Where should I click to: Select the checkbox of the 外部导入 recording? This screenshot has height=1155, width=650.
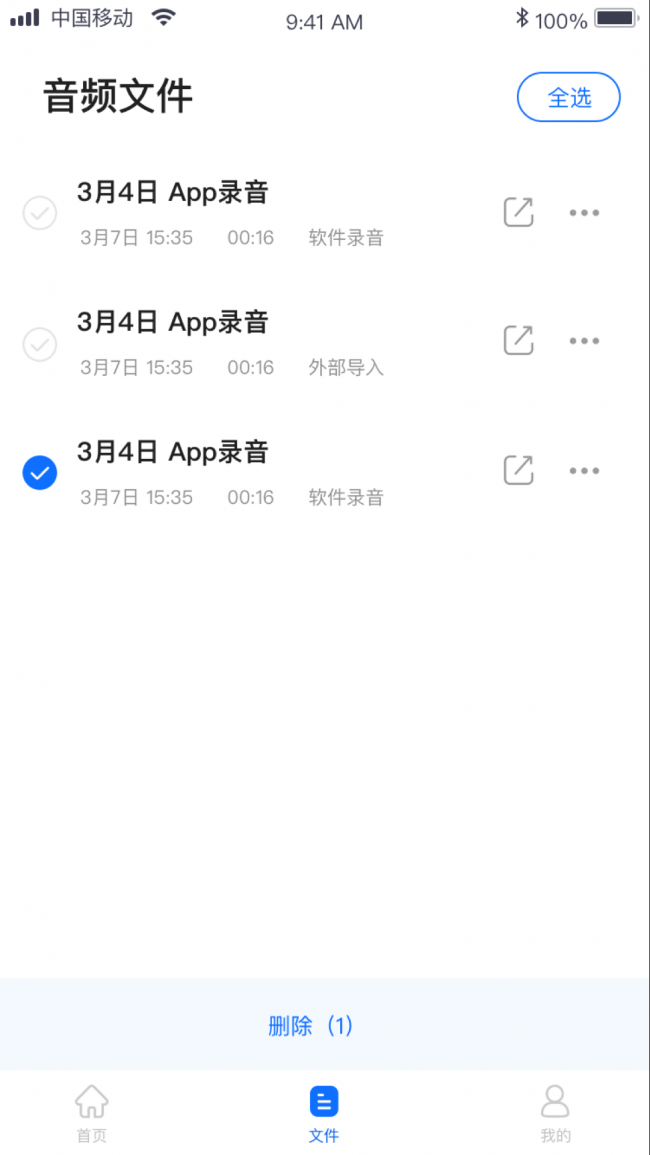click(x=40, y=343)
